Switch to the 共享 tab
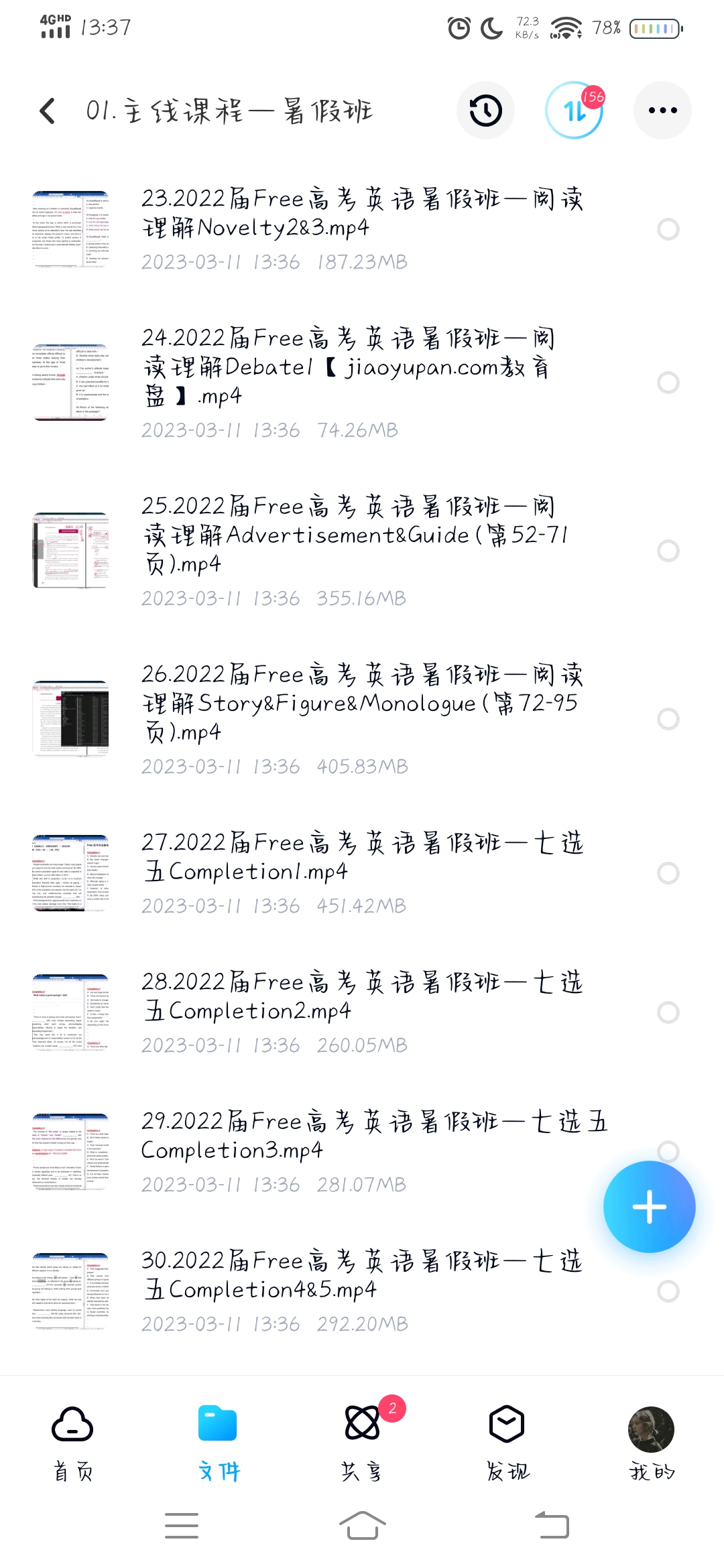 tap(362, 1442)
